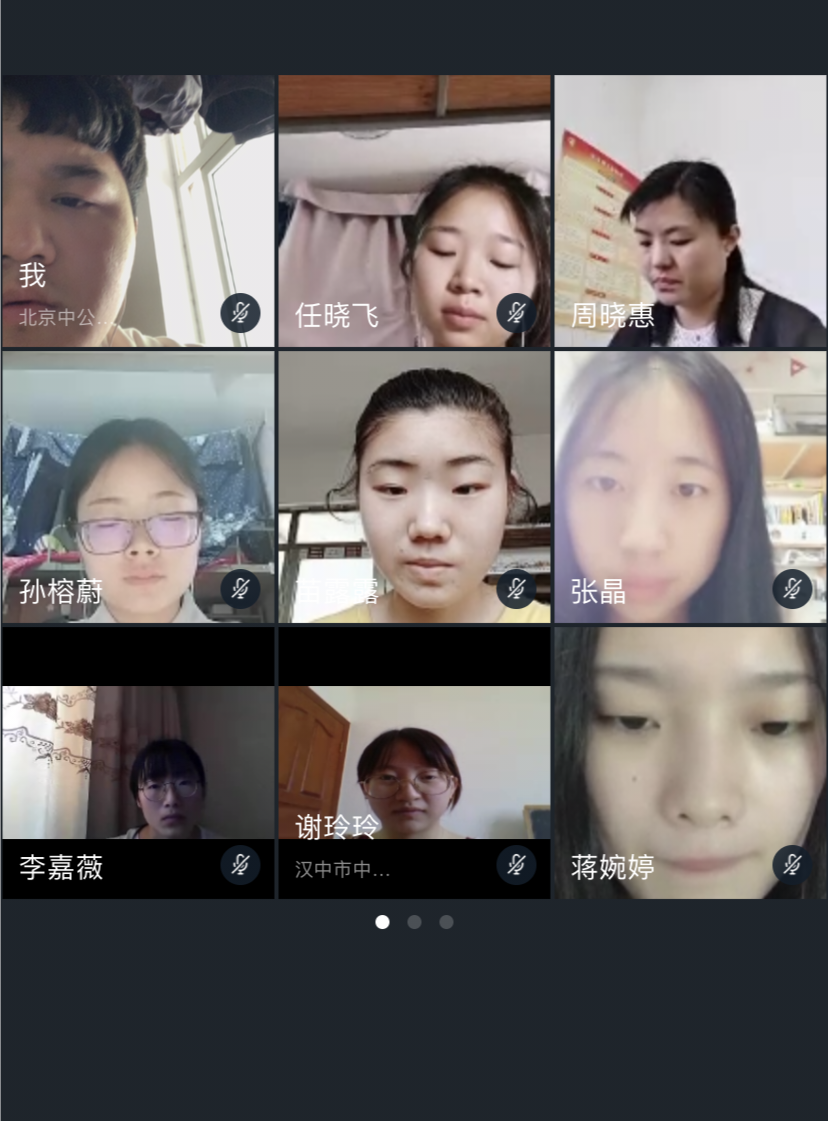This screenshot has width=828, height=1121.
Task: Tap 周晓惠's video tile
Action: click(691, 211)
